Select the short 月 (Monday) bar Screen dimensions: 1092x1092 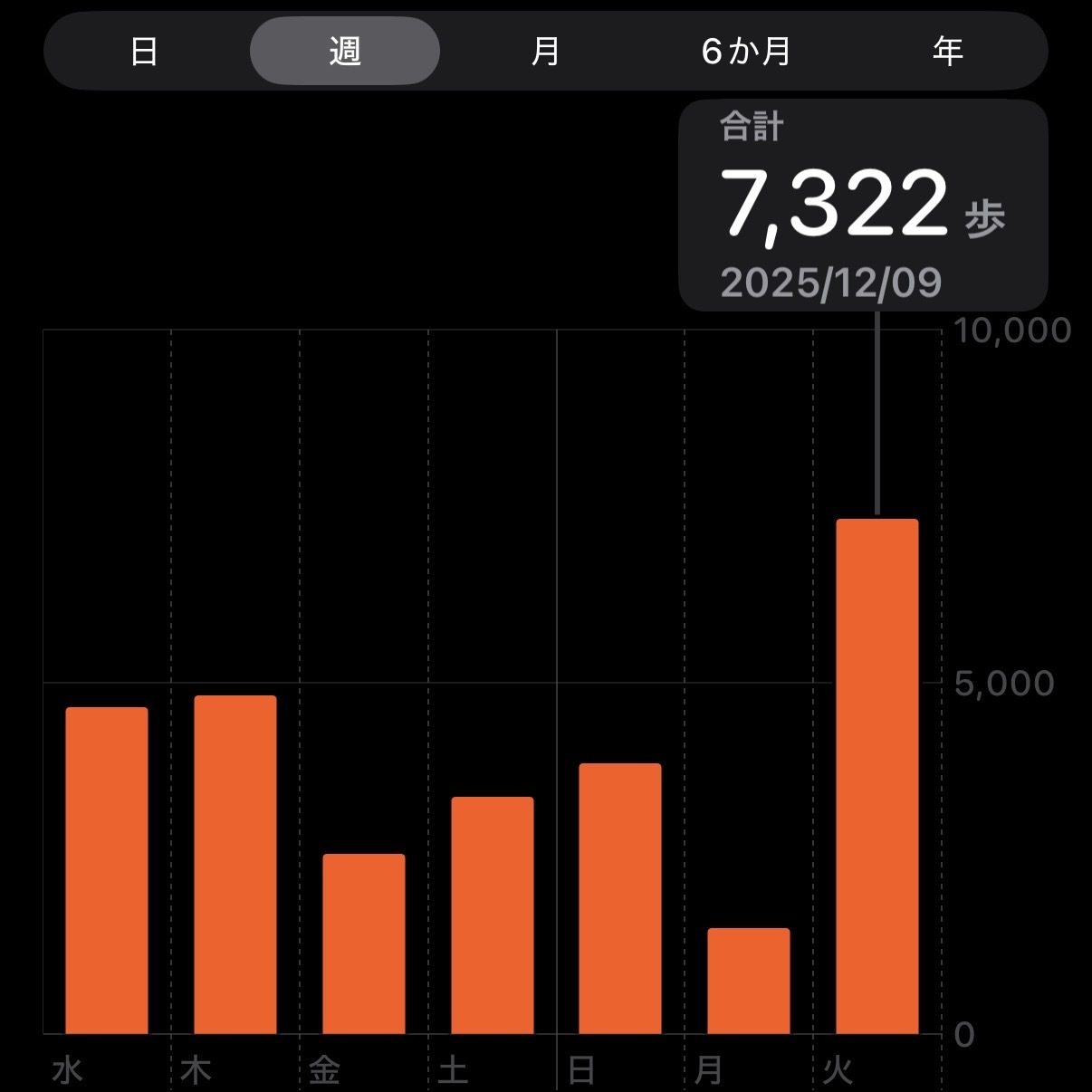click(x=749, y=981)
